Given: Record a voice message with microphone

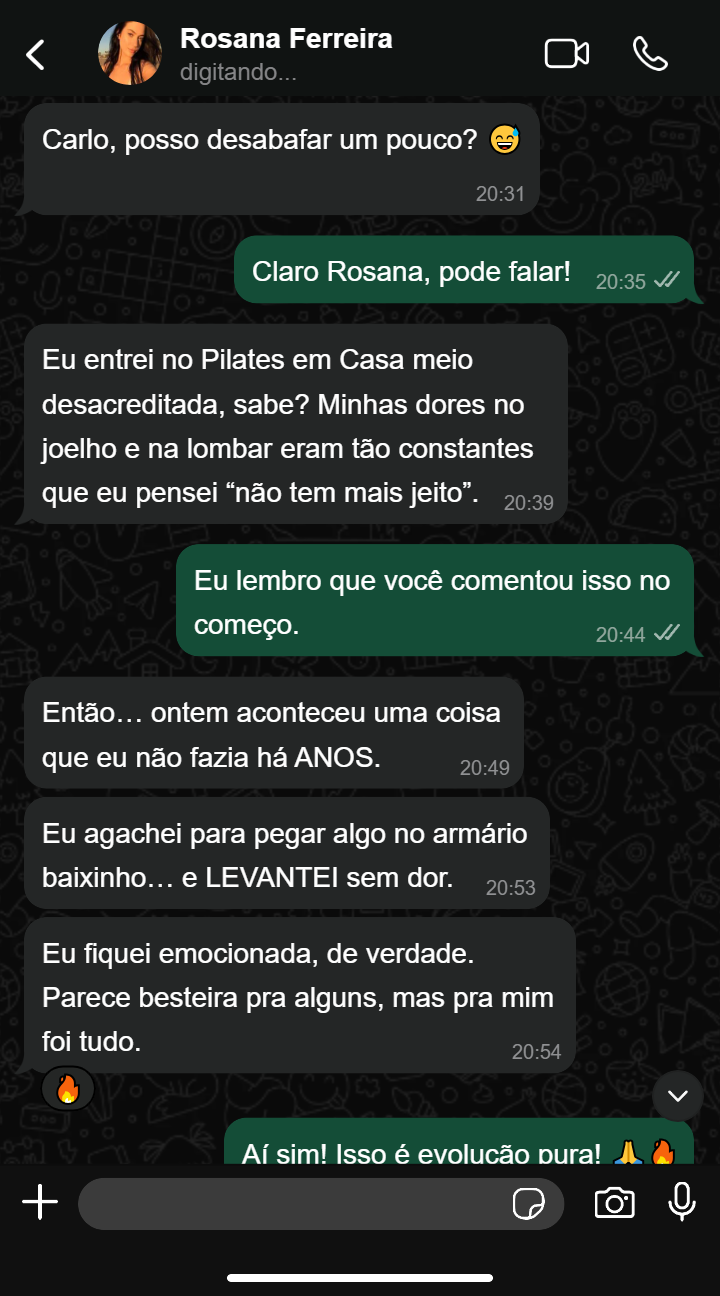Looking at the screenshot, I should click(682, 1203).
